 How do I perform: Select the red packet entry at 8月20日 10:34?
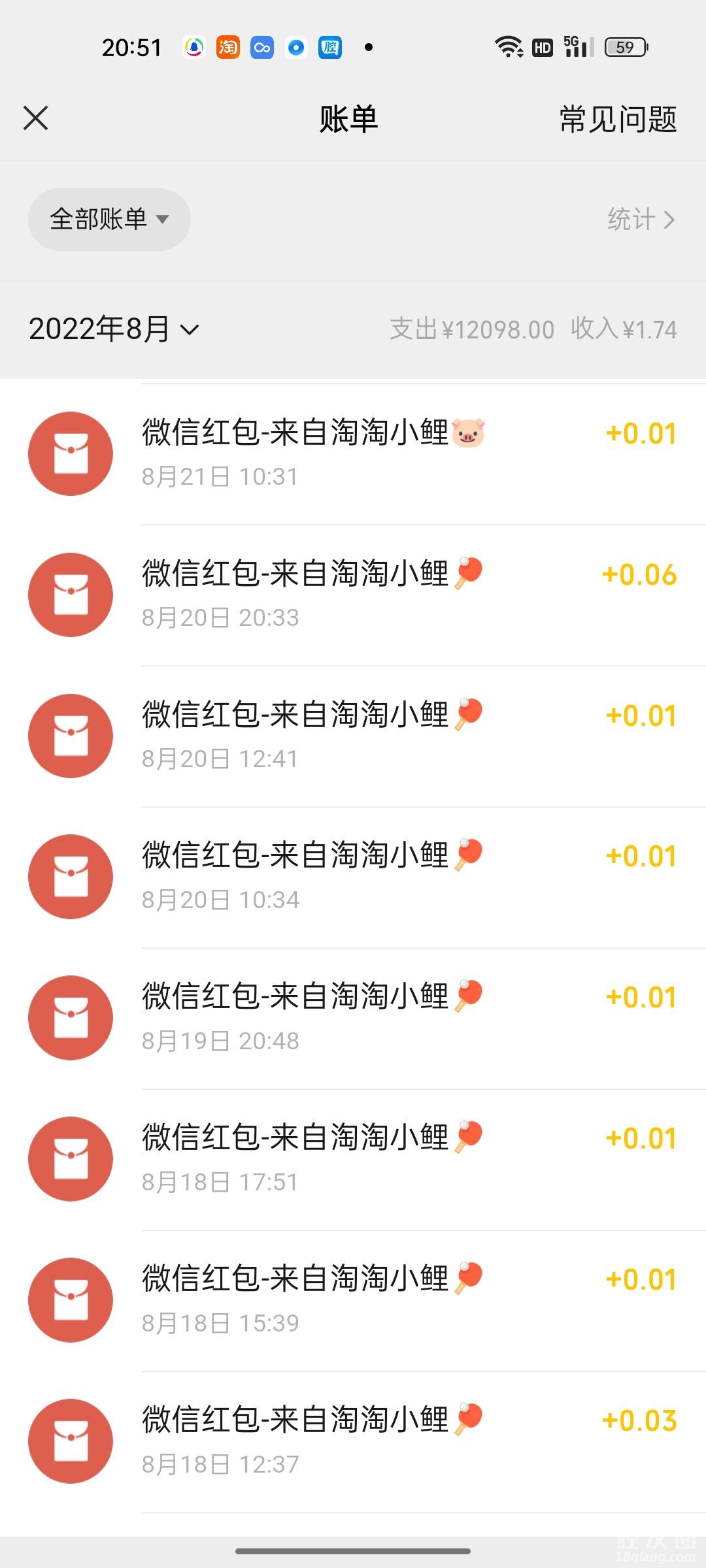tap(353, 877)
